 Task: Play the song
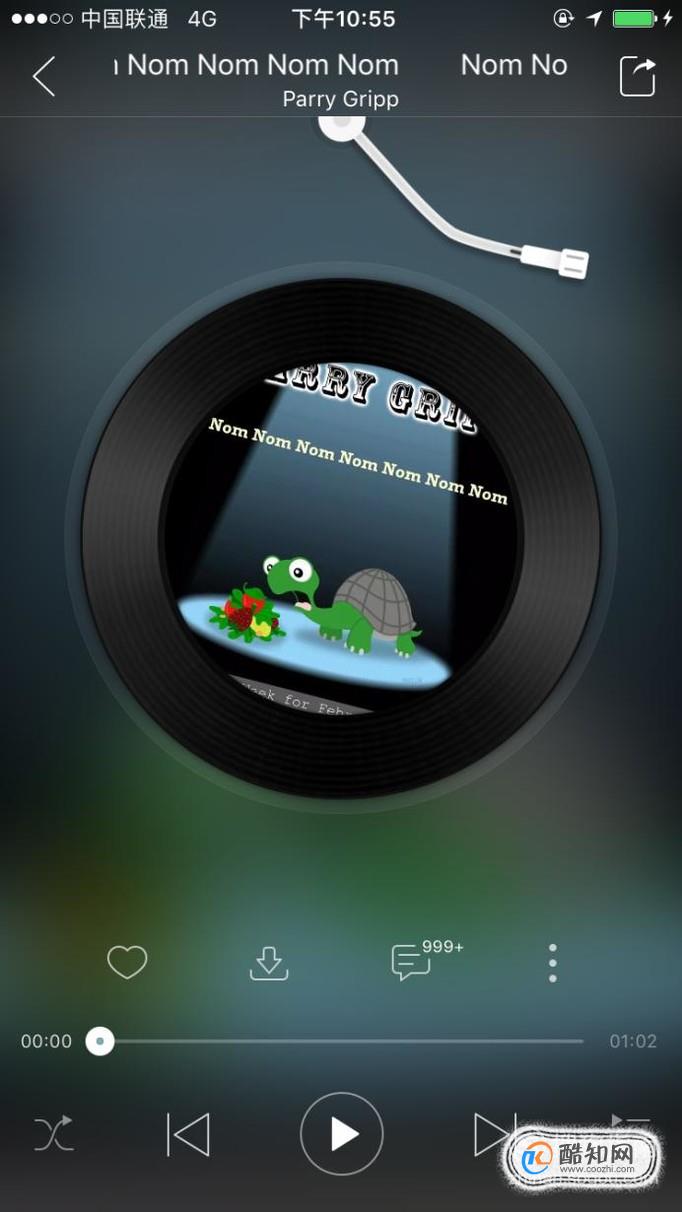click(342, 1134)
